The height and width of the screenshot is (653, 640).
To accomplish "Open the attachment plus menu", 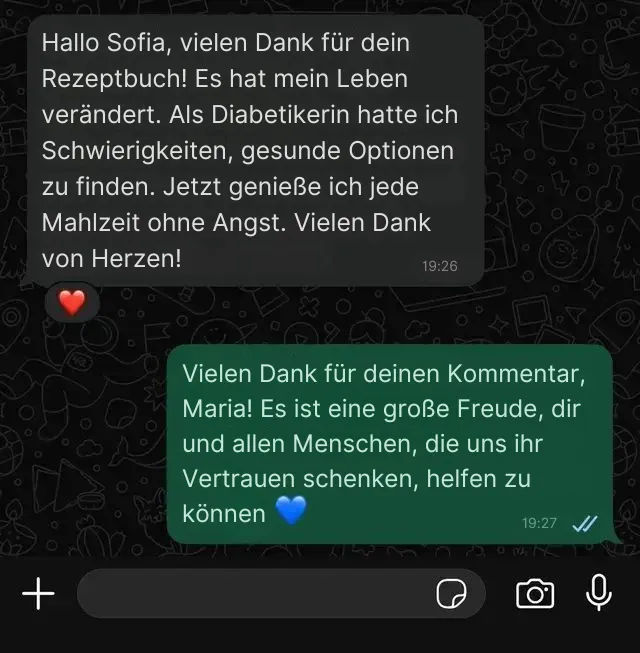I will click(38, 594).
